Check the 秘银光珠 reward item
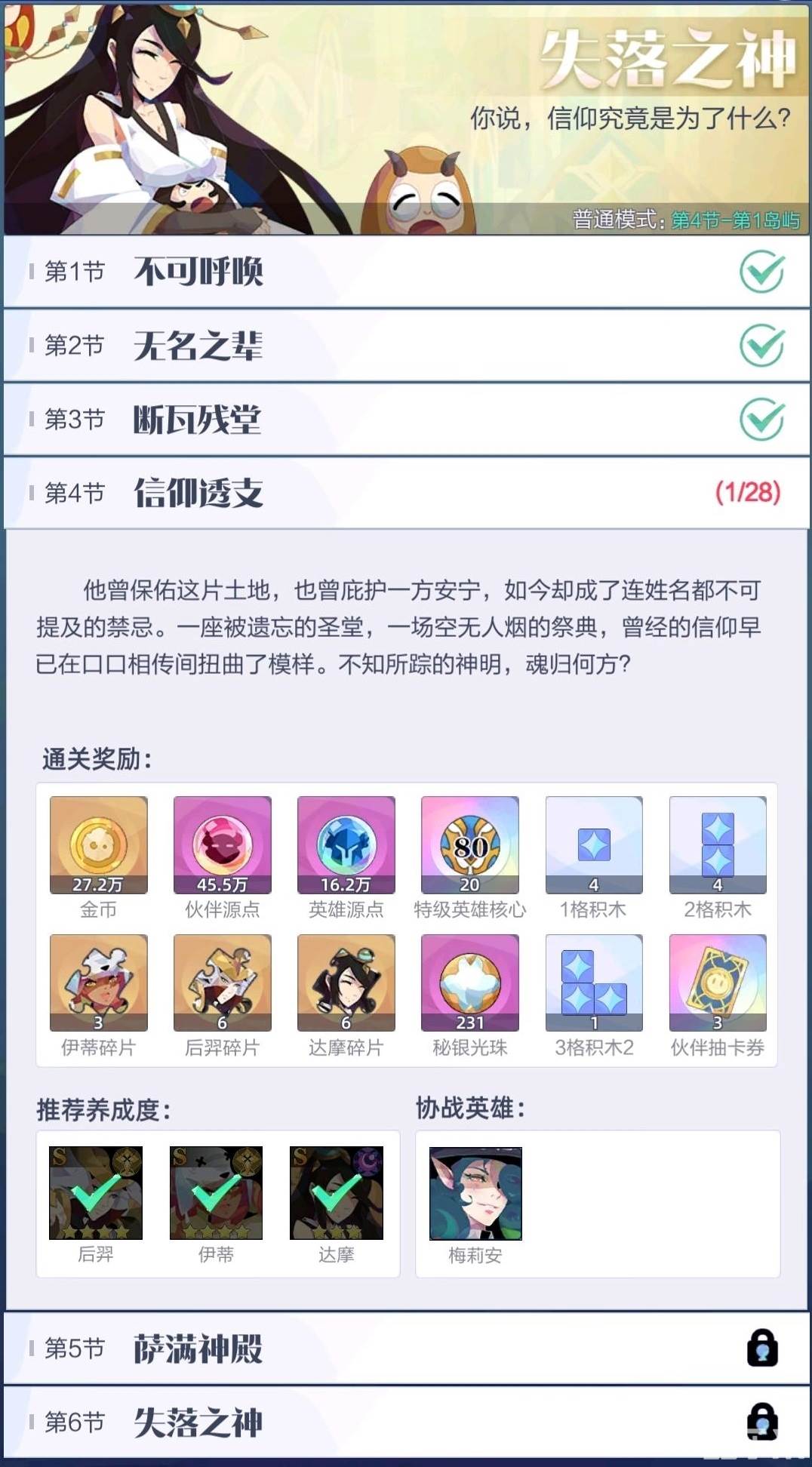This screenshot has height=1467, width=812. (470, 983)
